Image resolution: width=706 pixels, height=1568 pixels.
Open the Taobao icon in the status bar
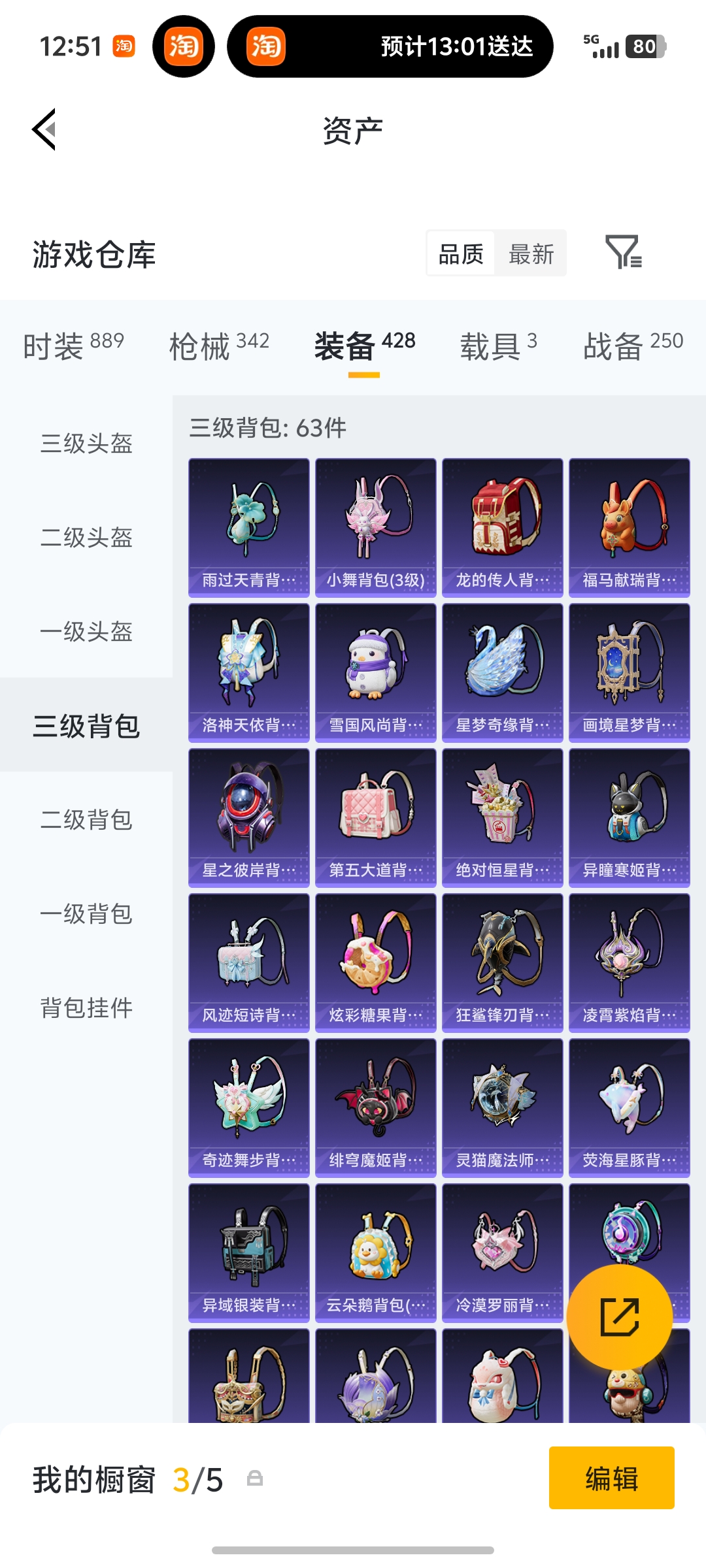[124, 47]
